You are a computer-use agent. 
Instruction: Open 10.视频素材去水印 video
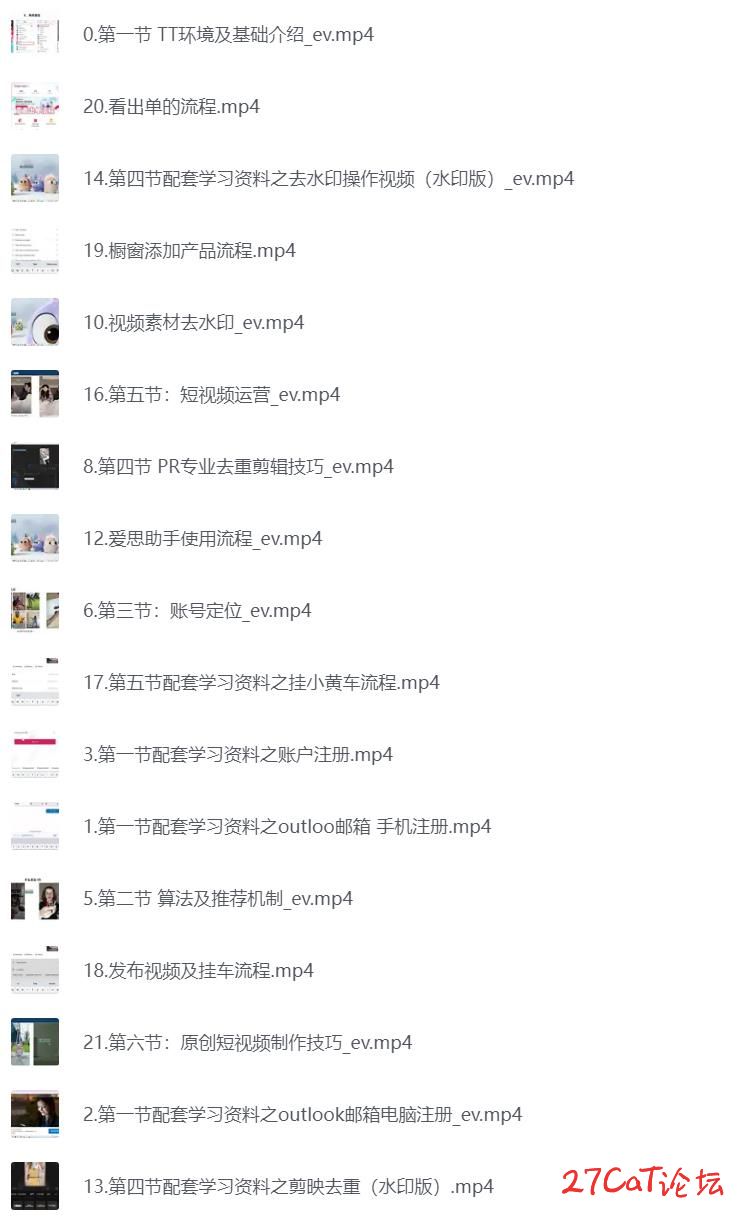(193, 323)
